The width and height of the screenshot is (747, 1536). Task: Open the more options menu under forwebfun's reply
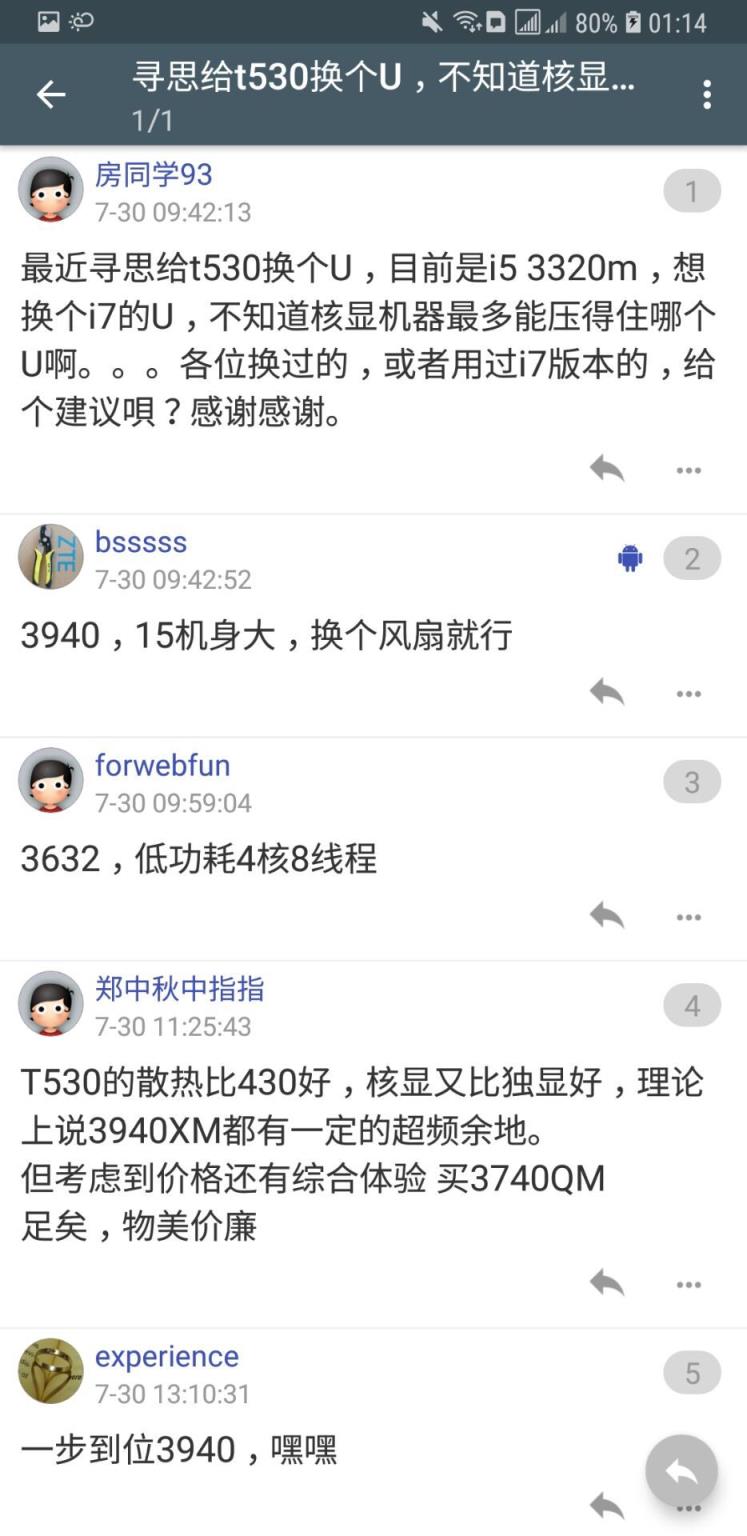click(x=689, y=917)
